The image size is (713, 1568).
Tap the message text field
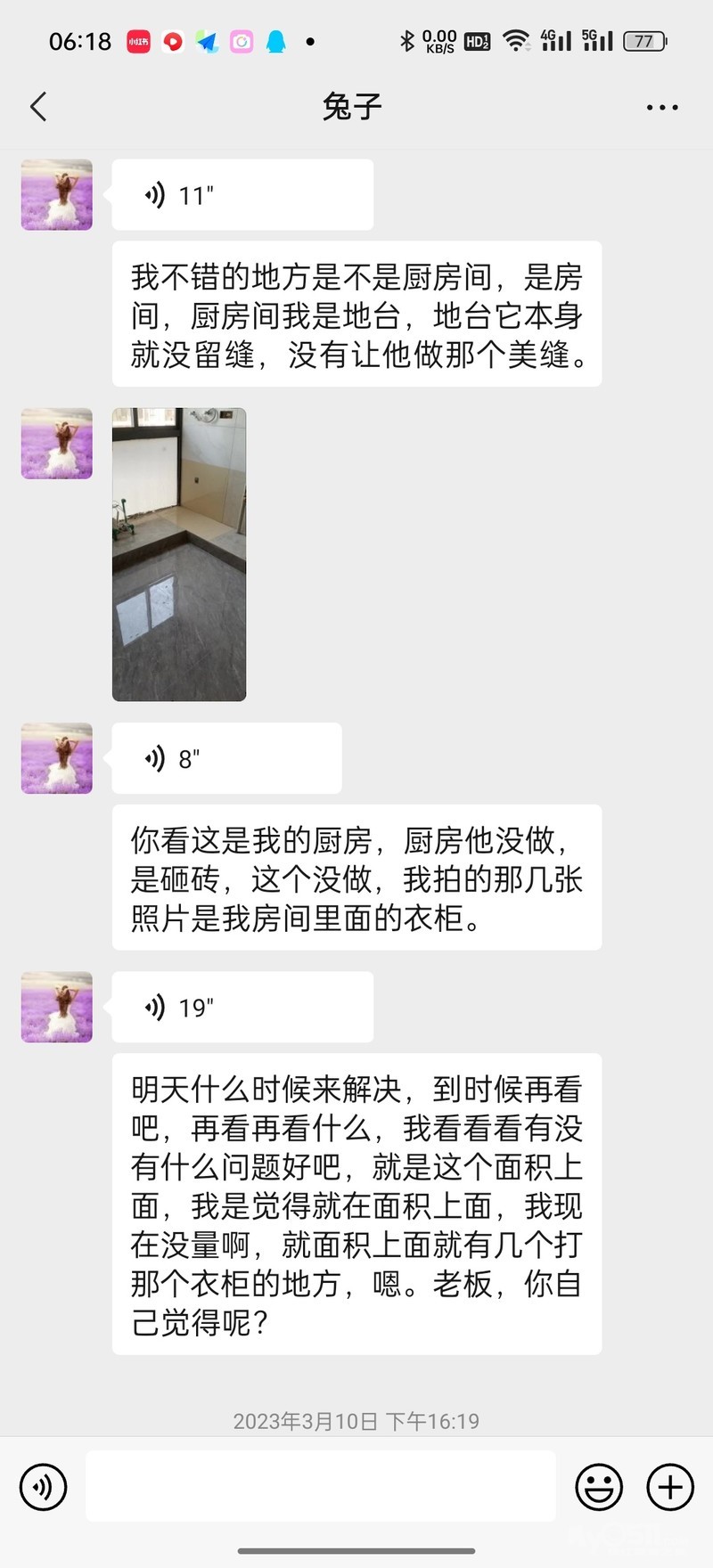321,1486
